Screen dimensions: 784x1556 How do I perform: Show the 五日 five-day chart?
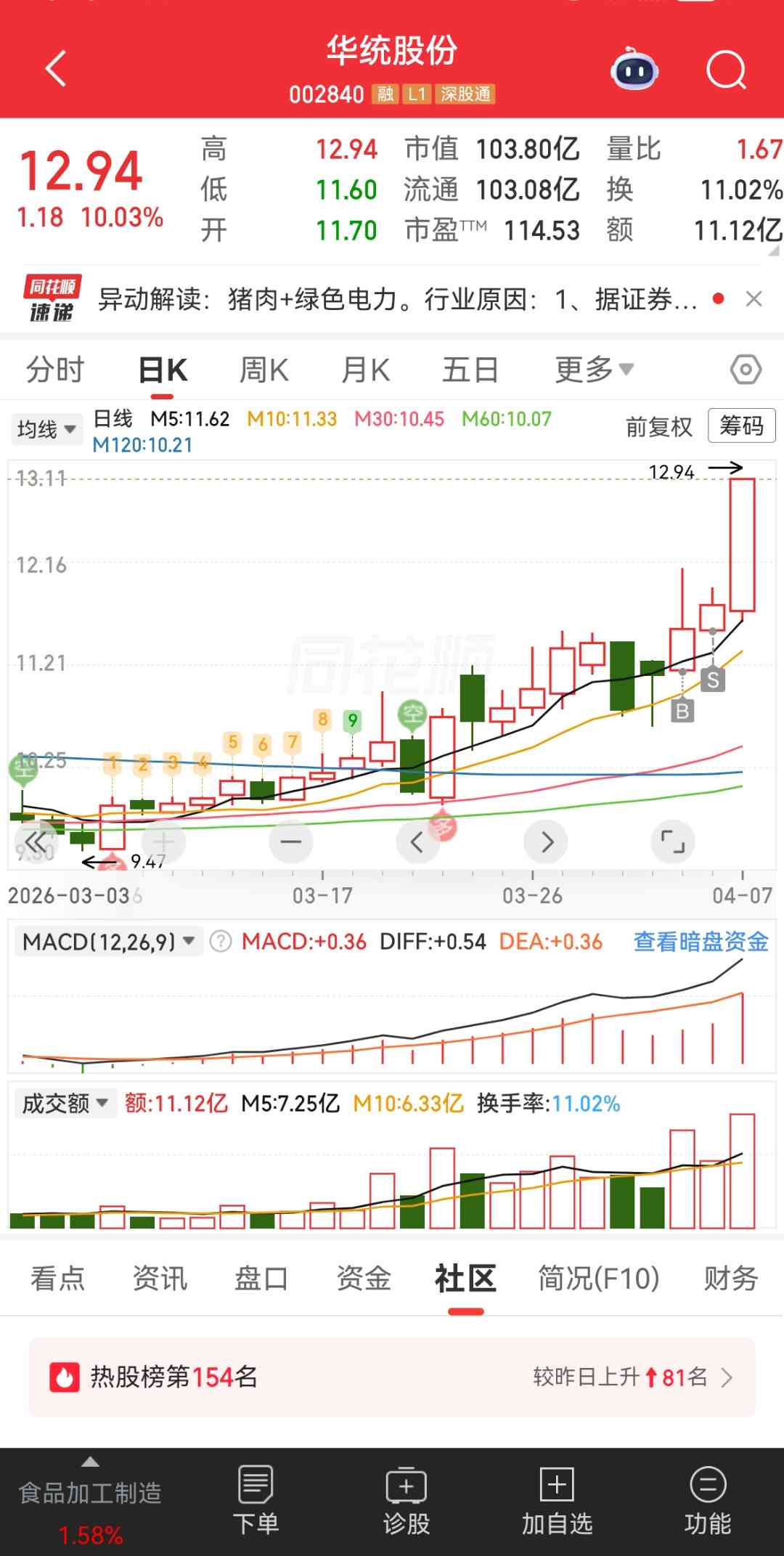pos(470,370)
